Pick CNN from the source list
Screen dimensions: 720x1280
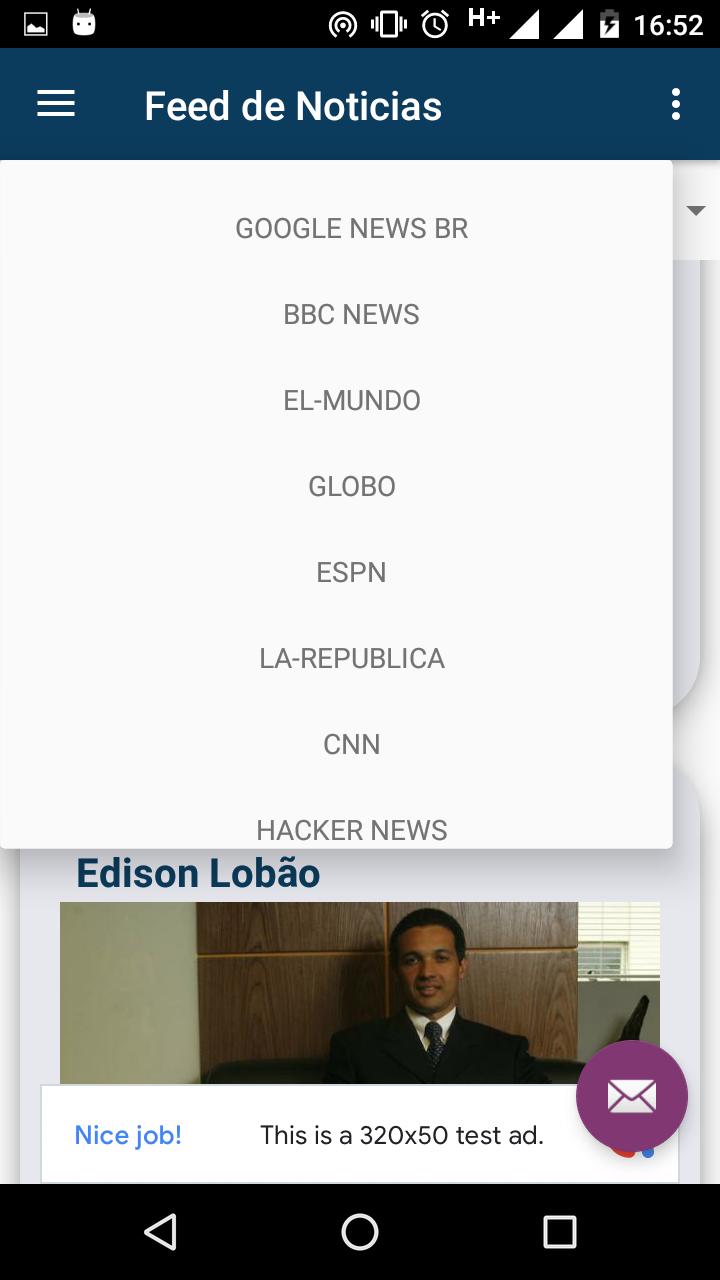351,745
